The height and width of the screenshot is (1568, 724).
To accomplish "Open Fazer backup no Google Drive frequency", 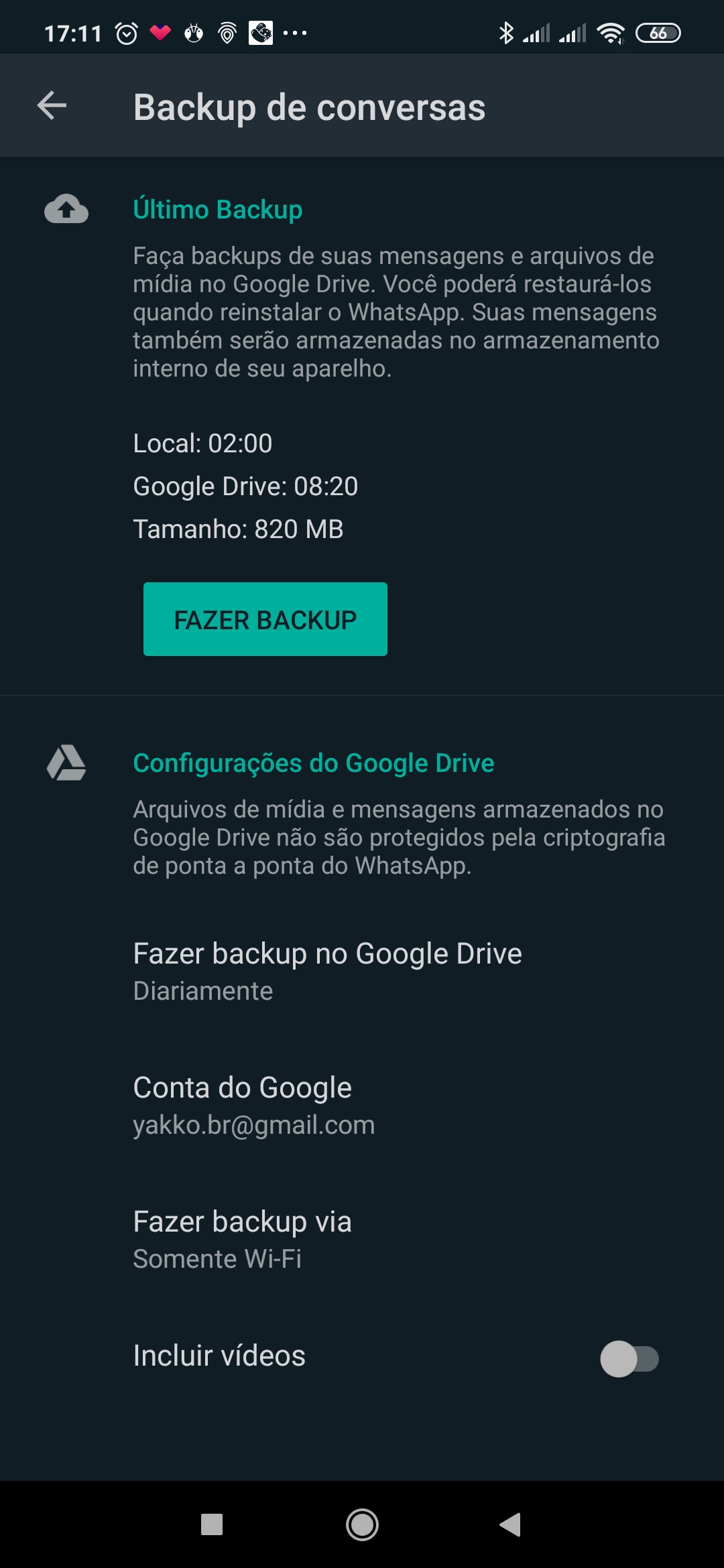I will (x=327, y=970).
